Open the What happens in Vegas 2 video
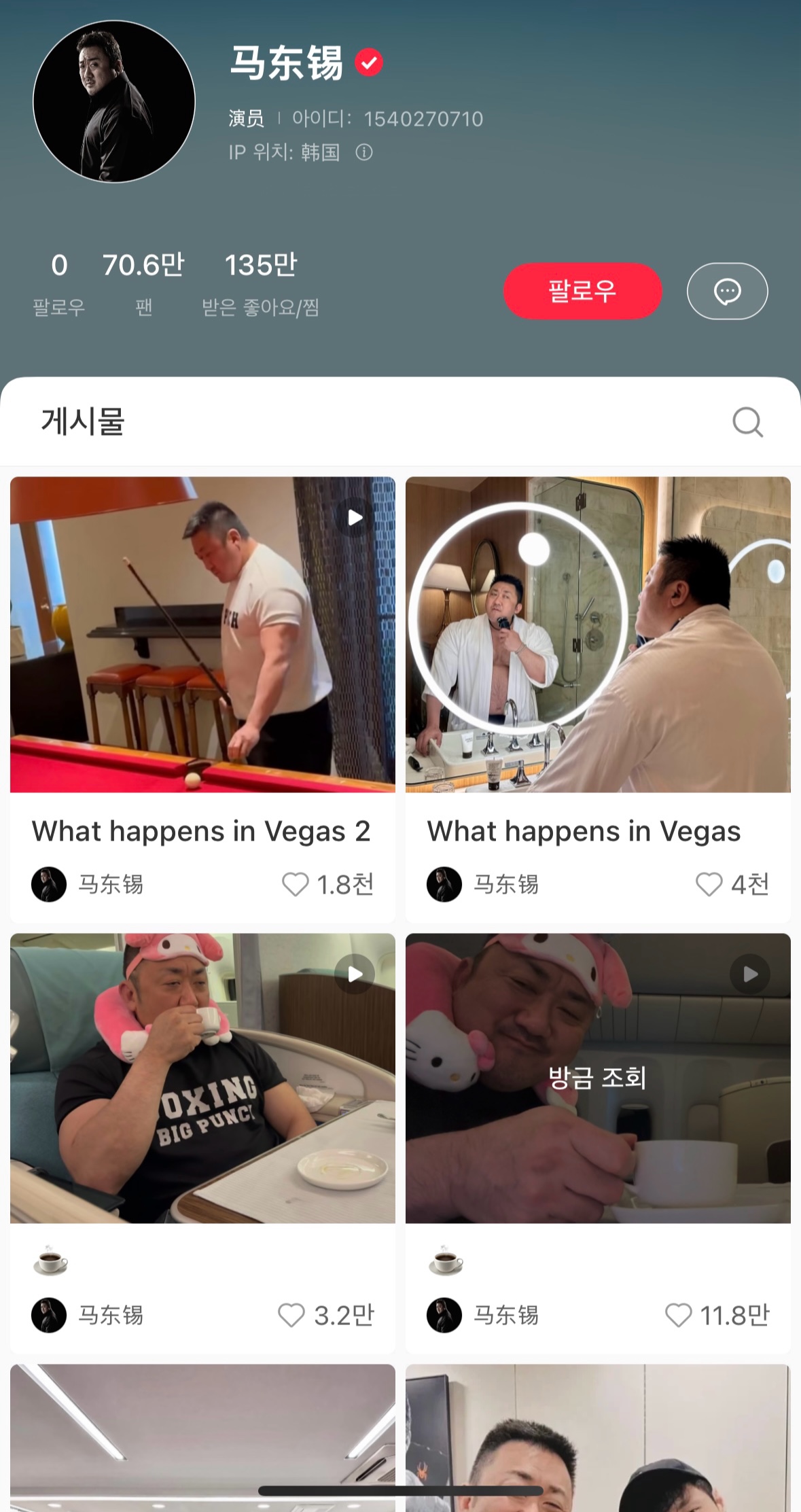 point(202,634)
